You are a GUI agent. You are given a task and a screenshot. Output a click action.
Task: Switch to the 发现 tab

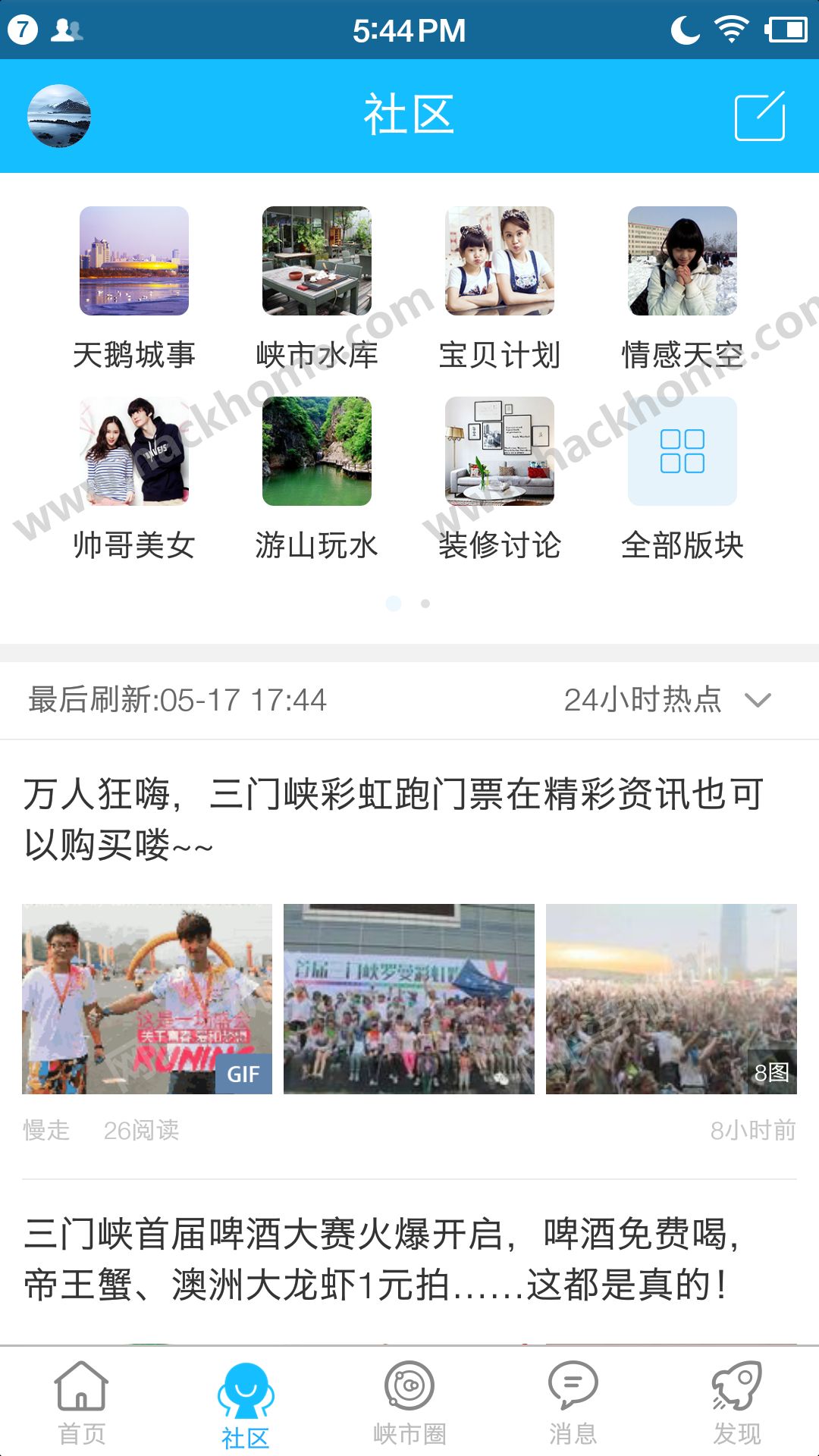click(x=737, y=1403)
